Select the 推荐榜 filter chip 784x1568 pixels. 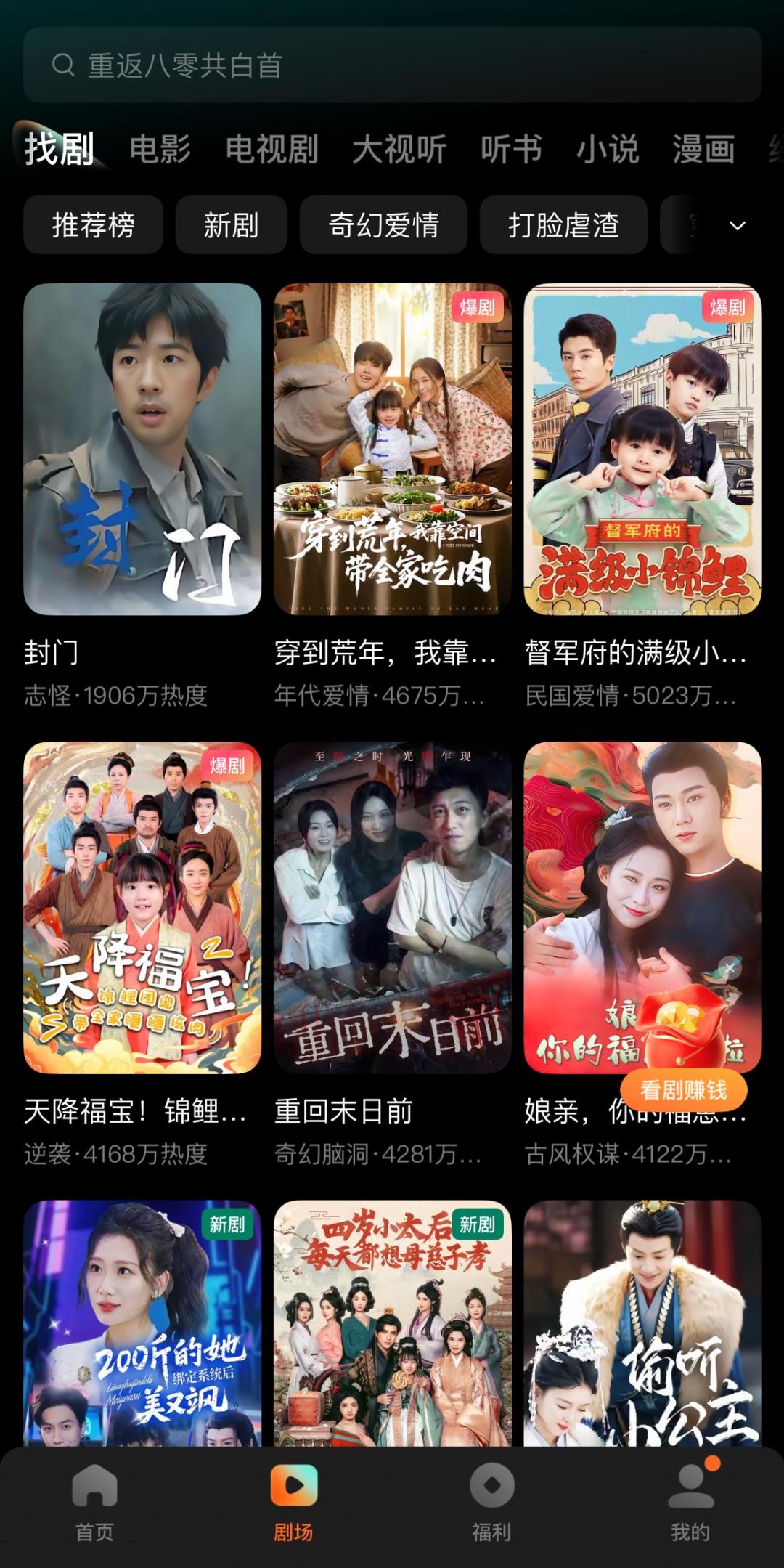pyautogui.click(x=93, y=225)
